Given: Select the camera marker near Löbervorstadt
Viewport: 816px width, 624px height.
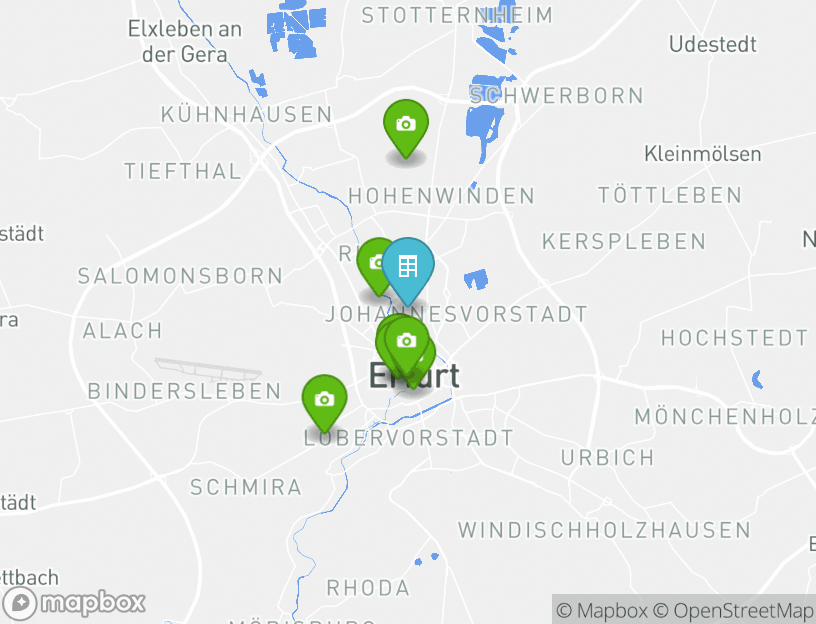Looking at the screenshot, I should click(x=324, y=399).
